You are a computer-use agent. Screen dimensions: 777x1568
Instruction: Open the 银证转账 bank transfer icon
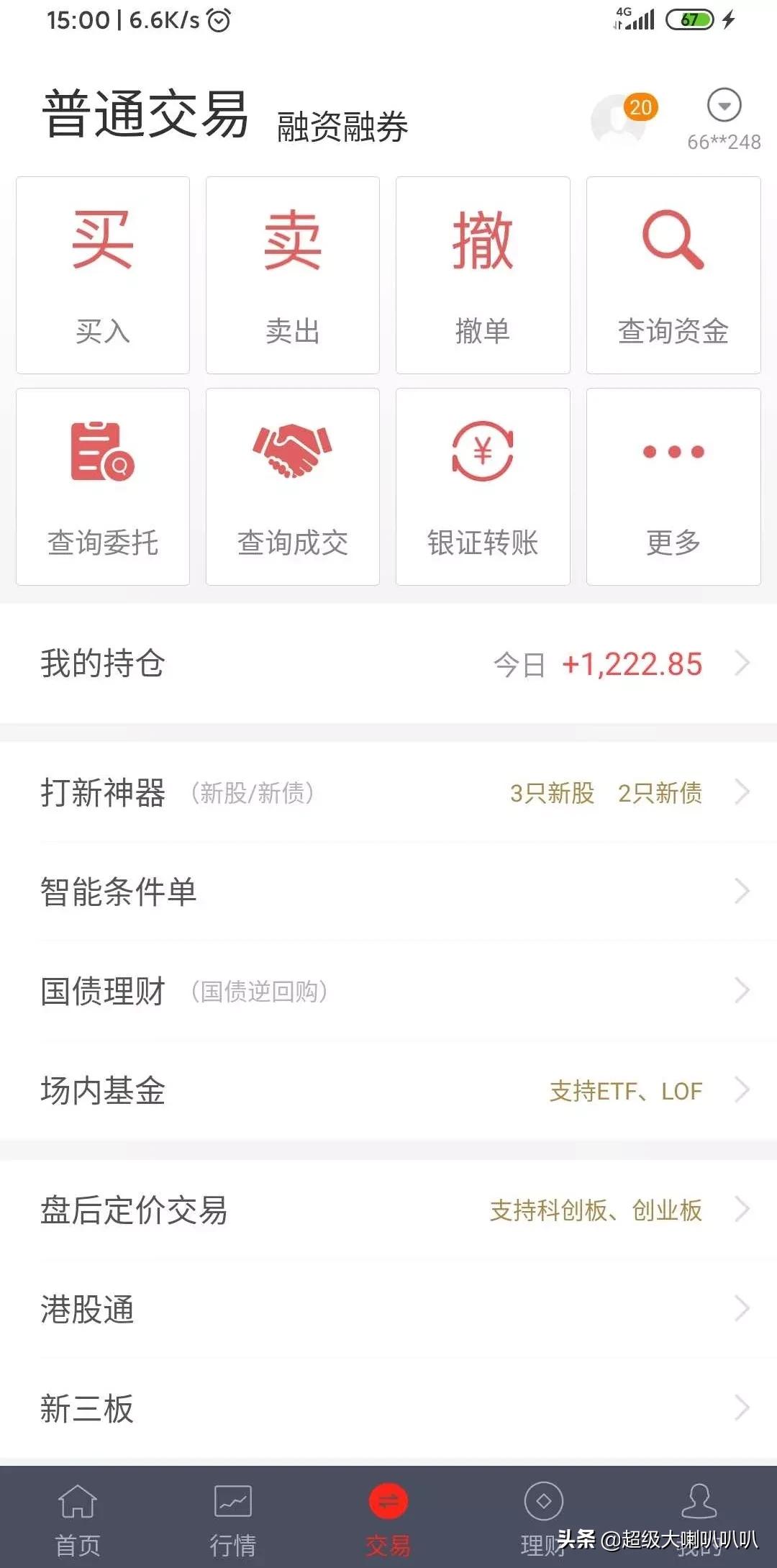coord(482,486)
